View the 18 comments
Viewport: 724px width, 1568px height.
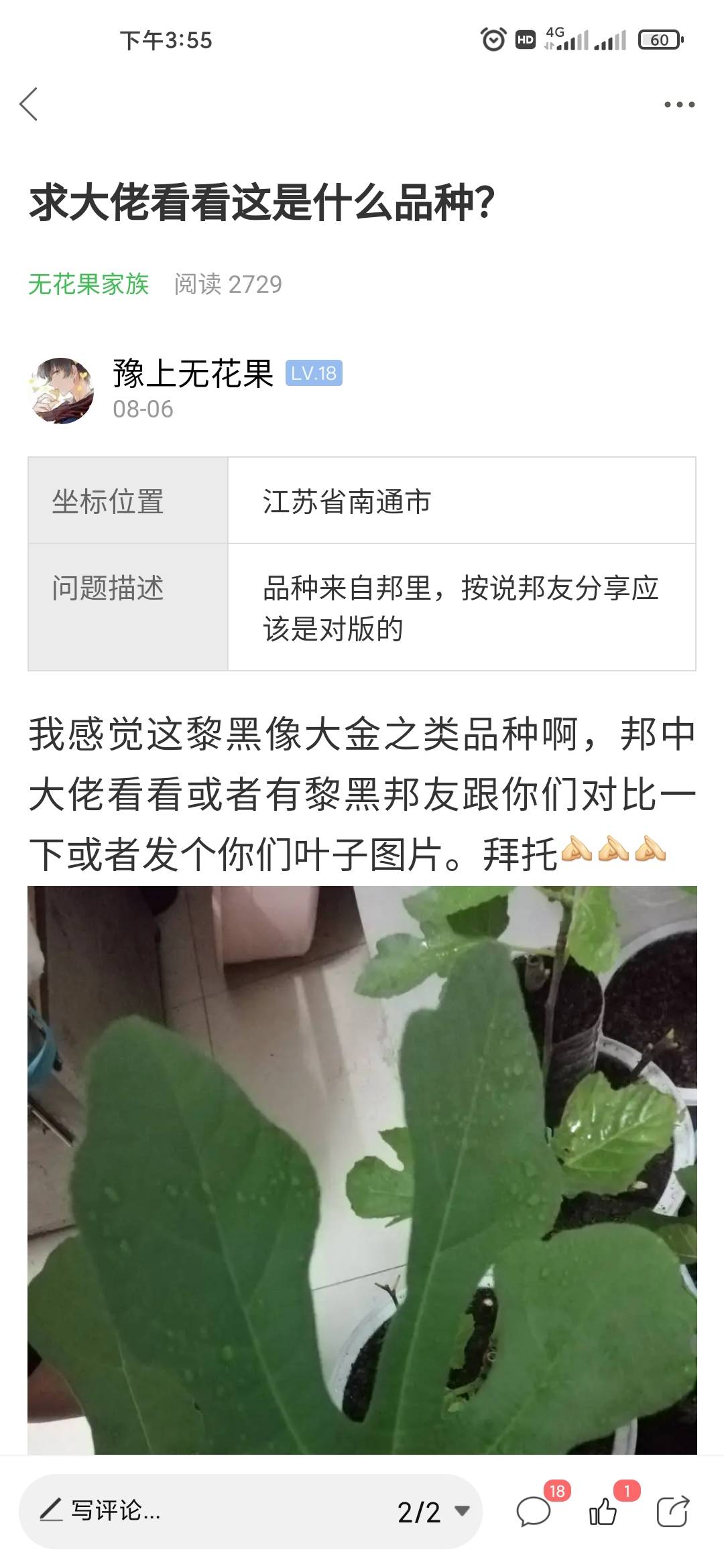click(534, 1512)
